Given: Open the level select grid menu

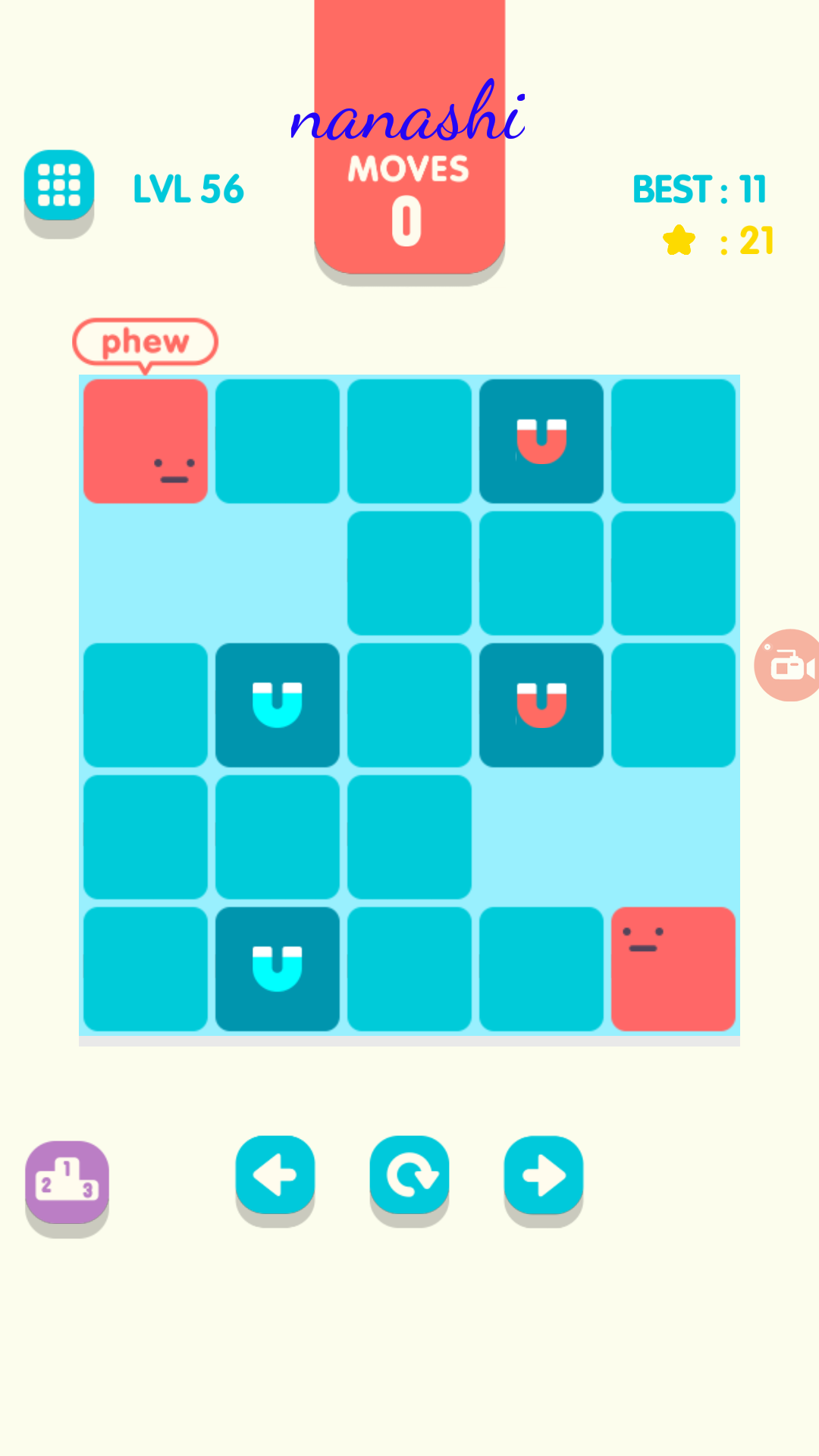Looking at the screenshot, I should tap(59, 186).
